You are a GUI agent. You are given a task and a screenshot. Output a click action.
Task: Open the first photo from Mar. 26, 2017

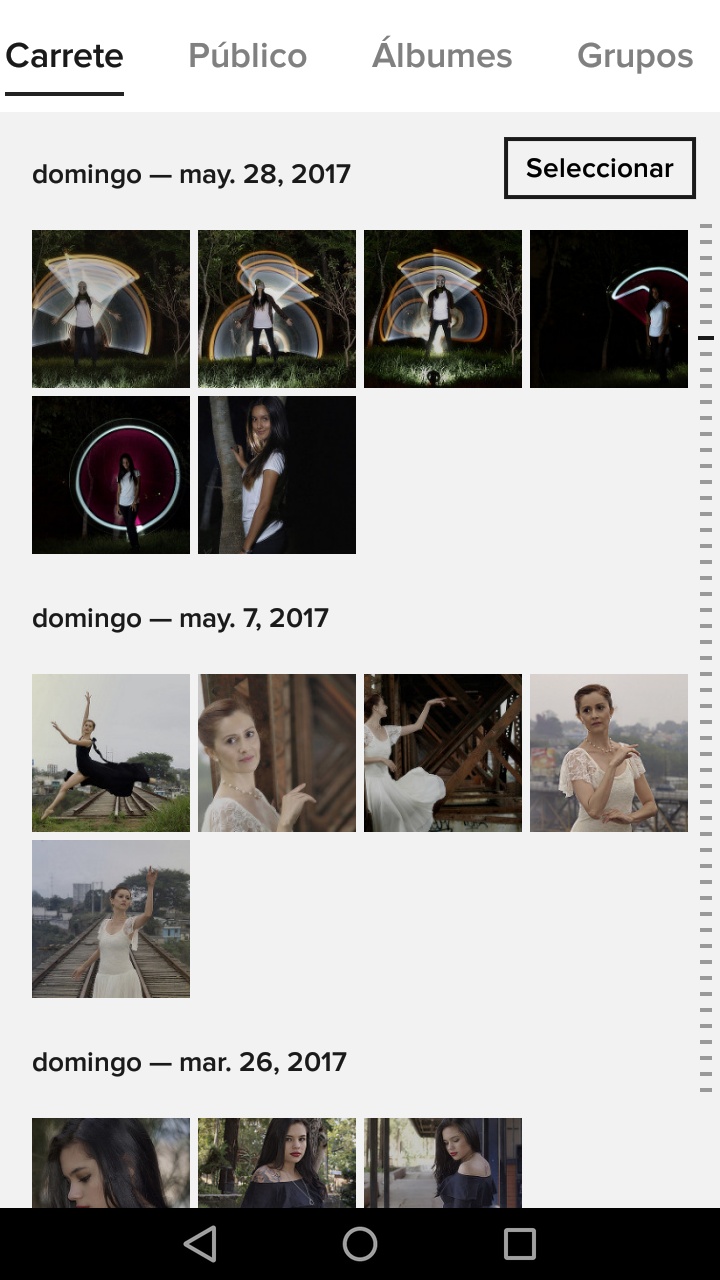(111, 1162)
